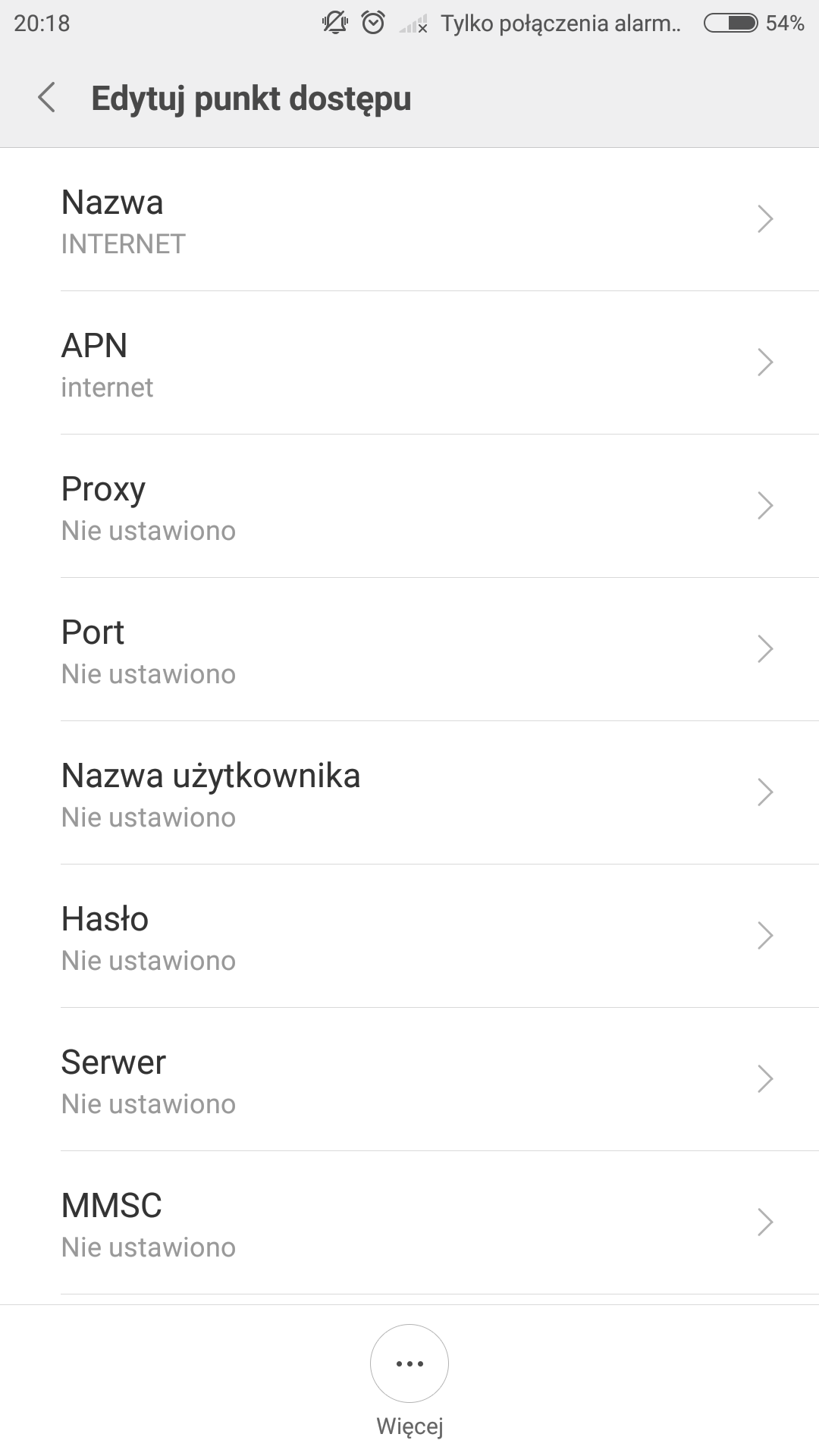Select the Port row
The image size is (819, 1456).
point(409,650)
